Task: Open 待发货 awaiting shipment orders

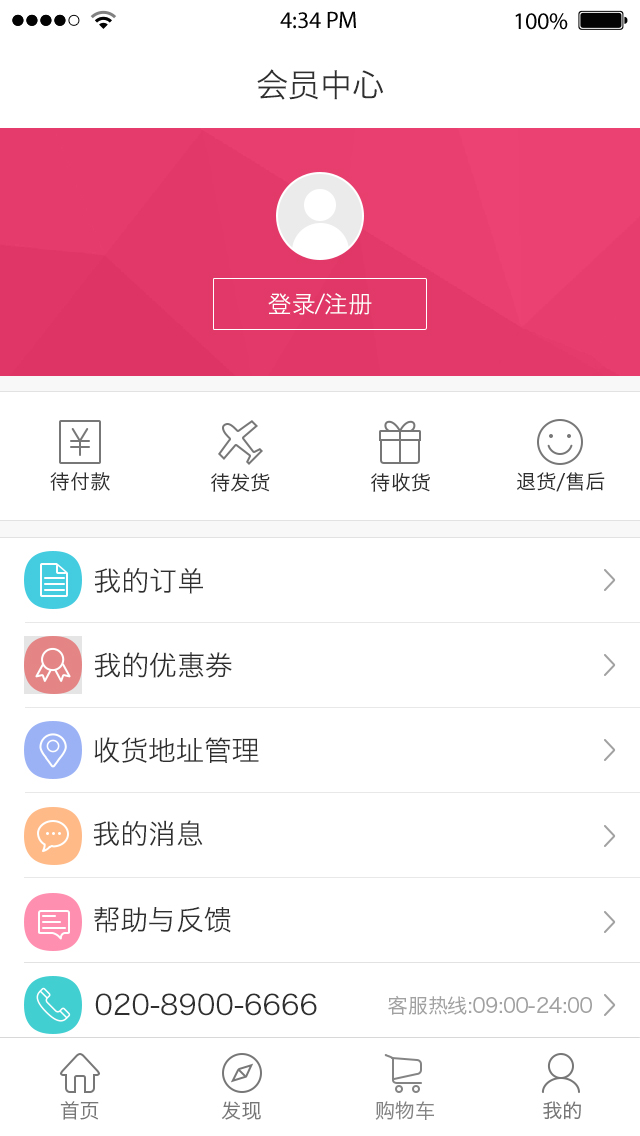Action: (x=240, y=456)
